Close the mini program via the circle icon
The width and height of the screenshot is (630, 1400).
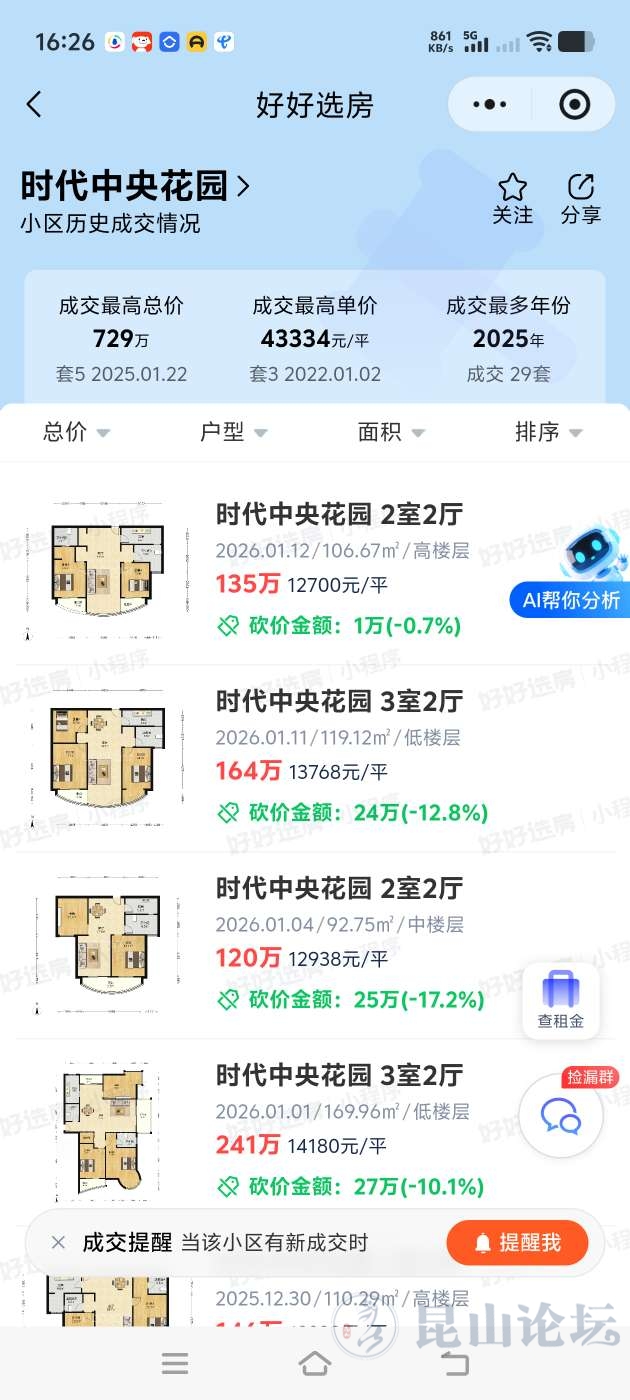tap(574, 104)
